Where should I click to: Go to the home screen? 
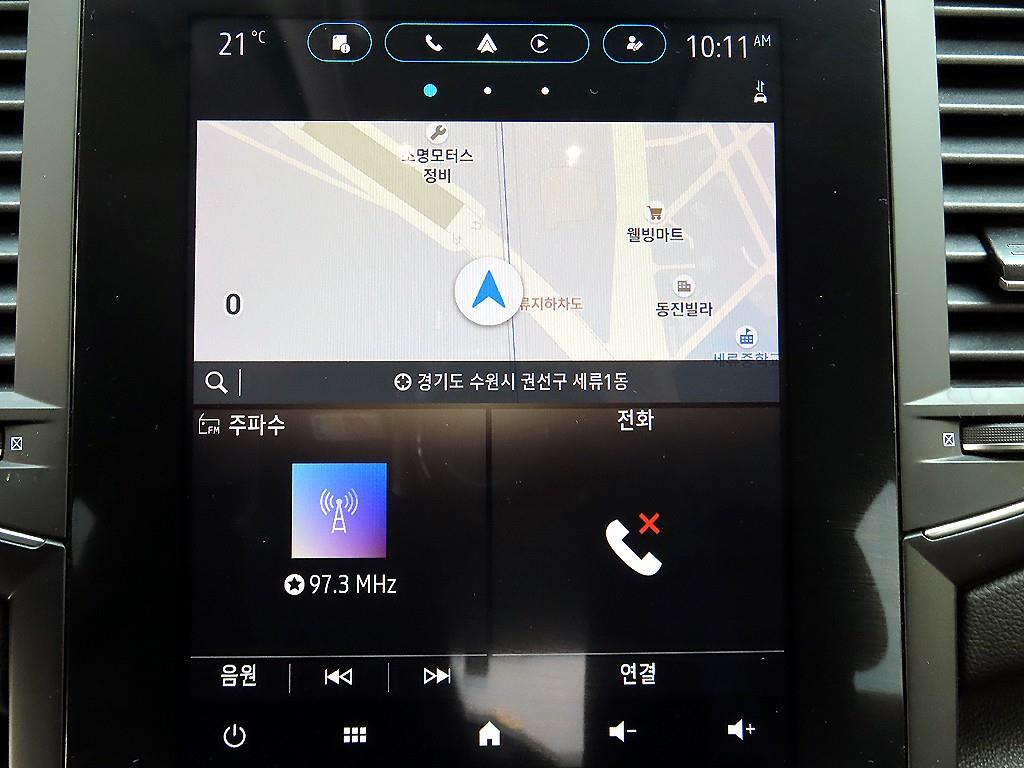tap(489, 734)
